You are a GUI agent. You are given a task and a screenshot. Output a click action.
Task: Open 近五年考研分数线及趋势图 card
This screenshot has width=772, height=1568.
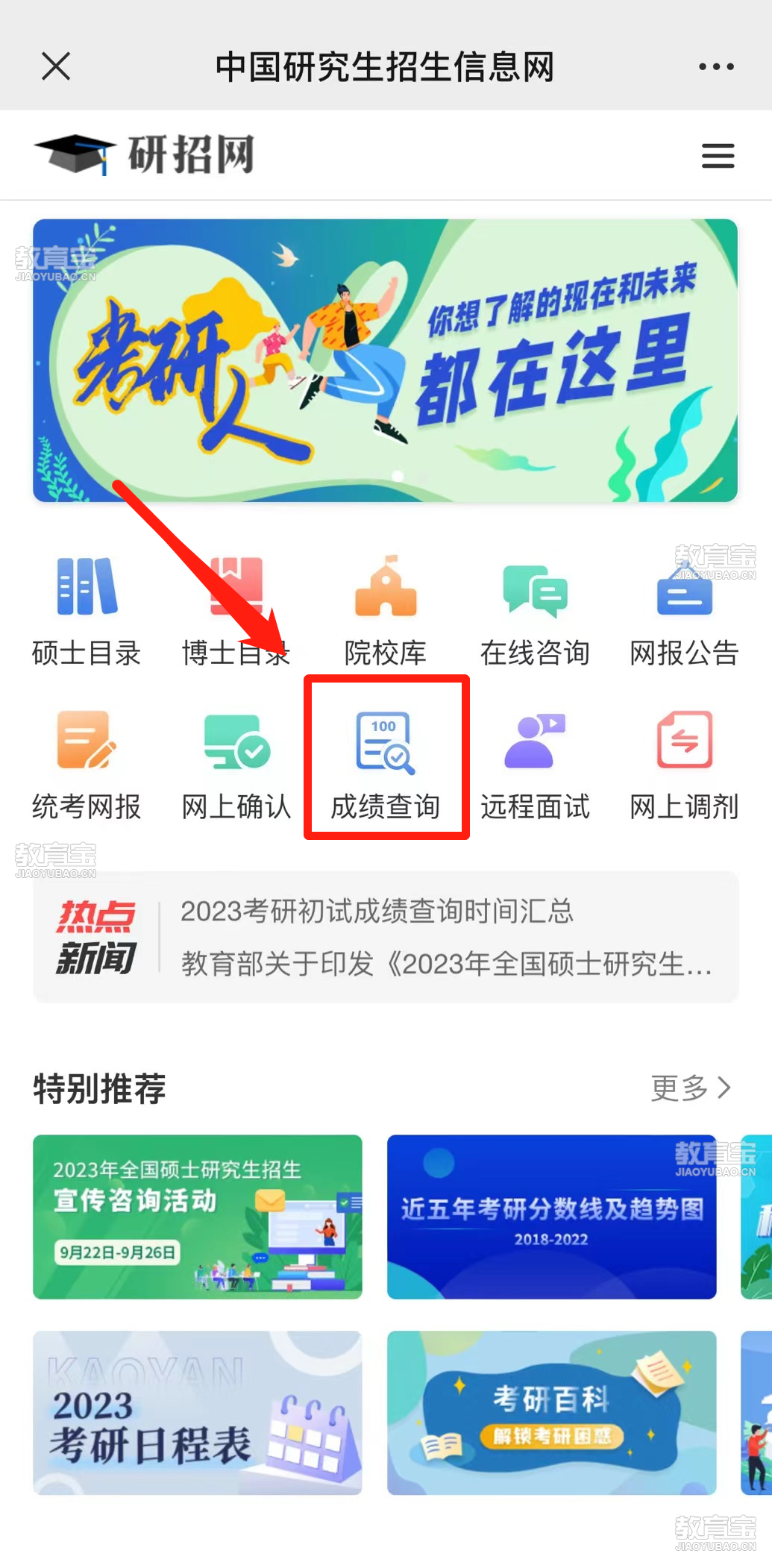551,1217
